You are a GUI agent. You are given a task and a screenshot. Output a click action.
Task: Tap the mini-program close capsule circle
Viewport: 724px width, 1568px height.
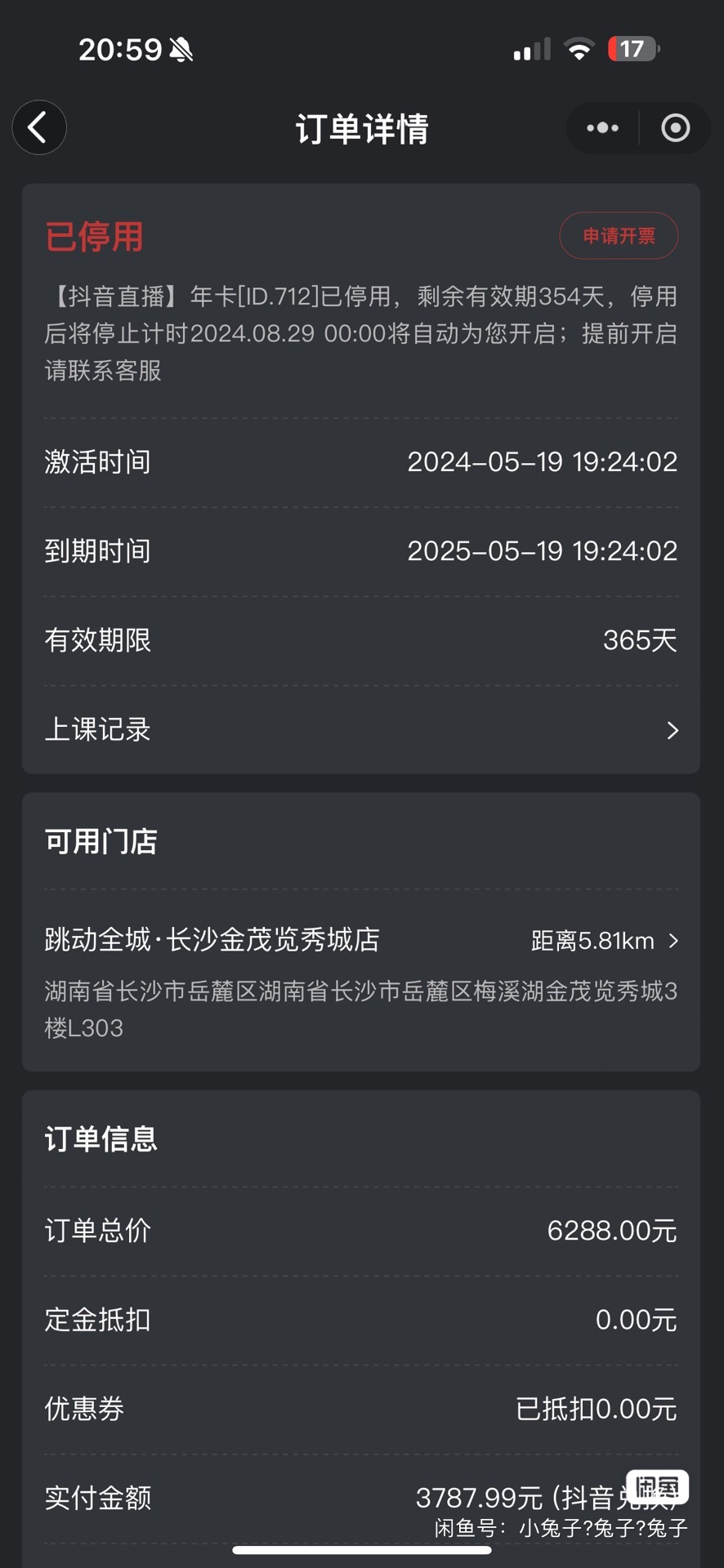point(674,127)
